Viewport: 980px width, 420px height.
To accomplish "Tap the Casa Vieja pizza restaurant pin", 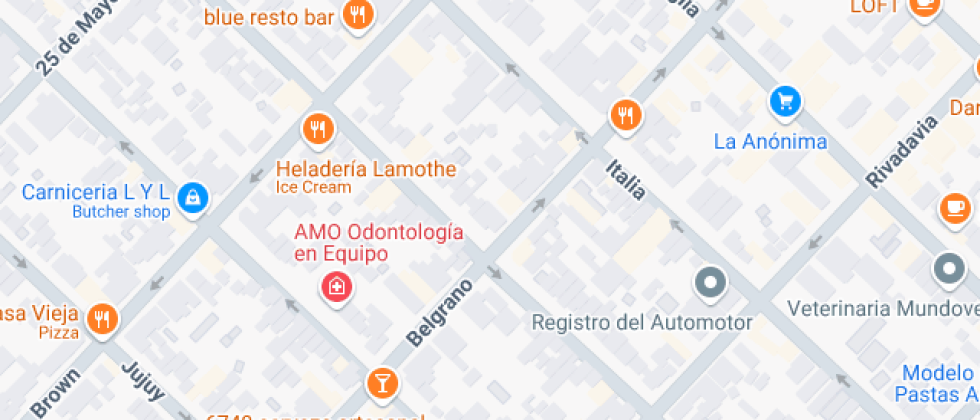I will coord(102,319).
